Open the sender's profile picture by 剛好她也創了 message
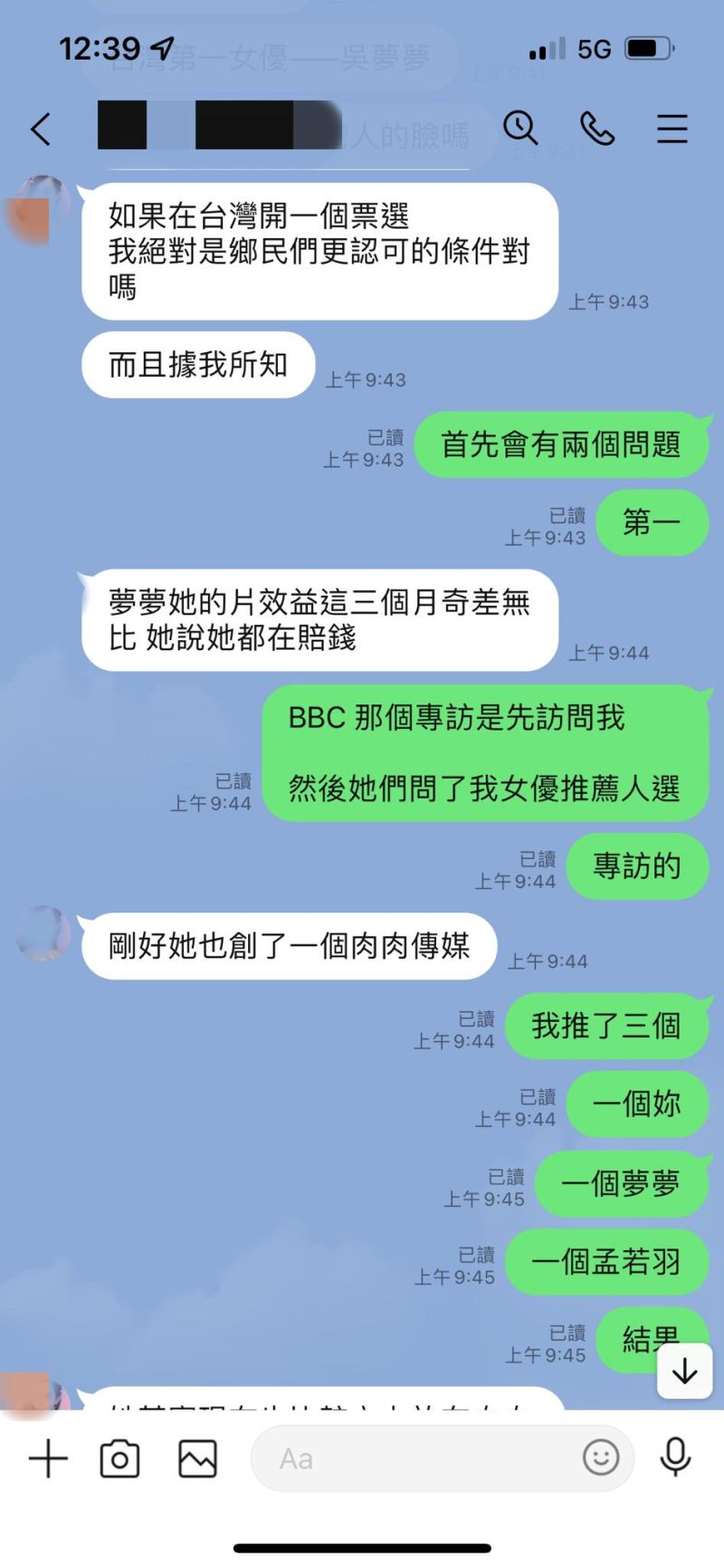Image resolution: width=724 pixels, height=1568 pixels. click(43, 933)
